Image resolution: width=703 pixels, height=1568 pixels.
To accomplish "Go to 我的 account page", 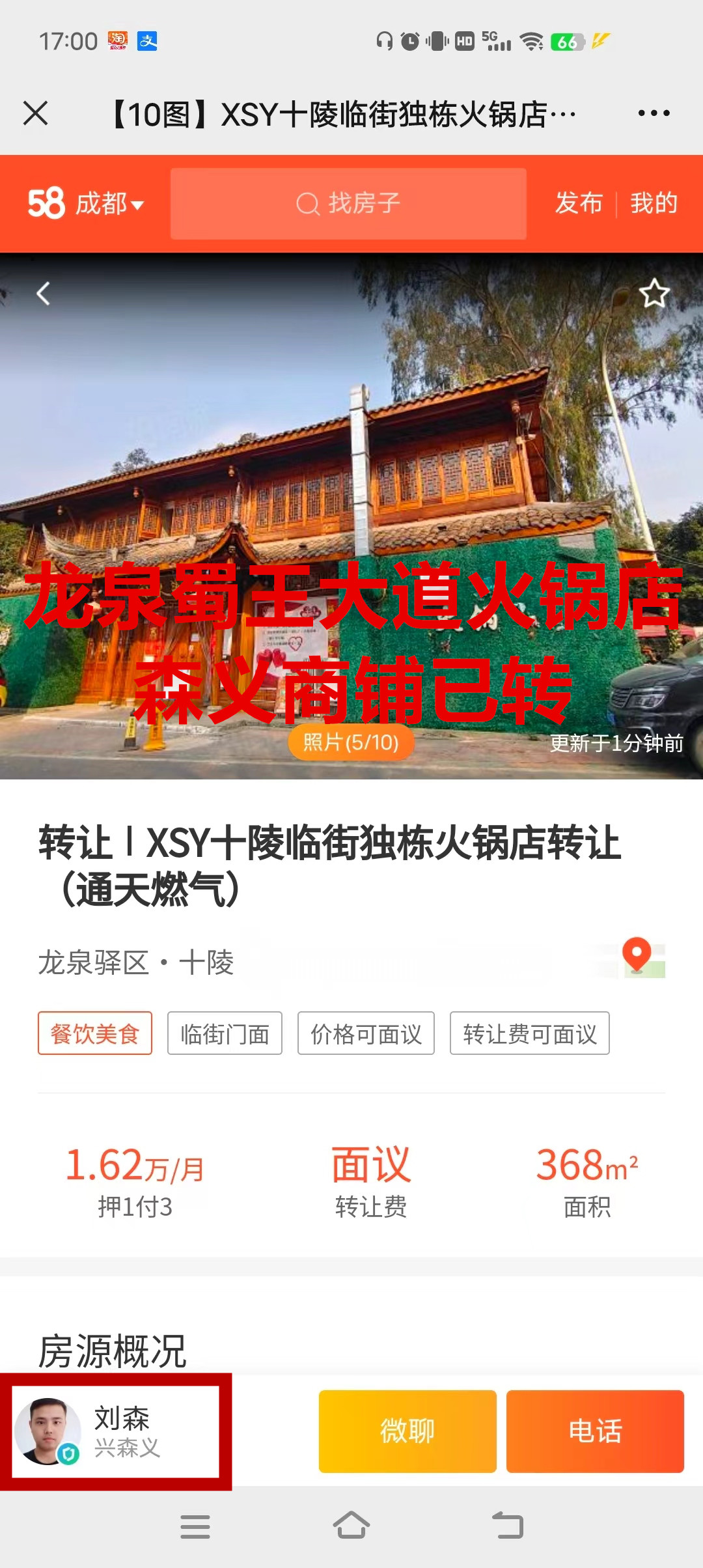I will 654,203.
